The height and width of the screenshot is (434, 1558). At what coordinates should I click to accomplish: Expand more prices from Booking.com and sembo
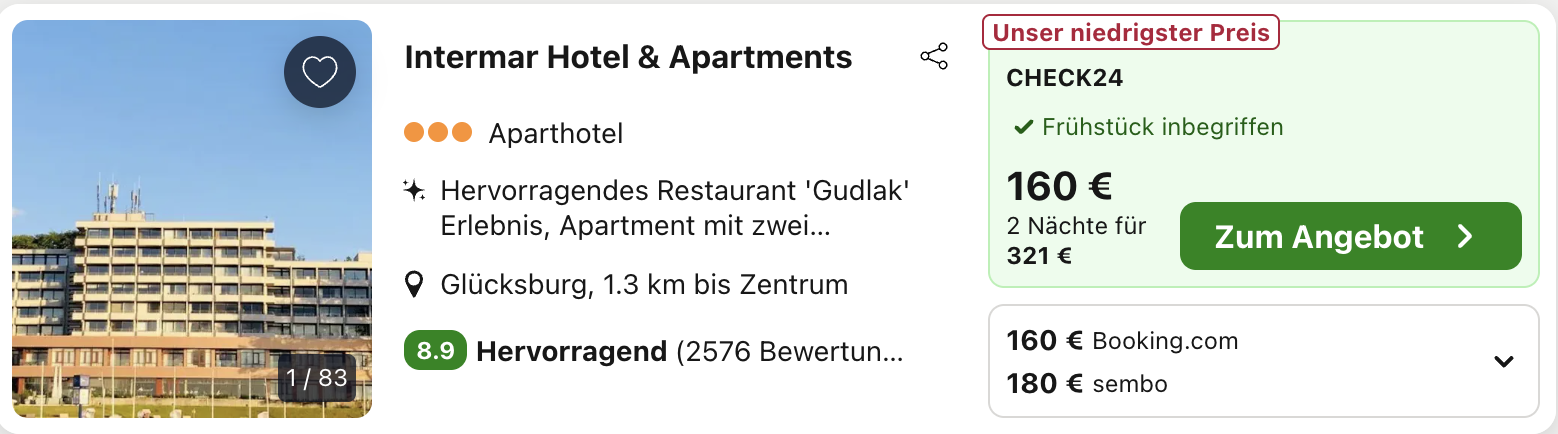[x=1503, y=361]
